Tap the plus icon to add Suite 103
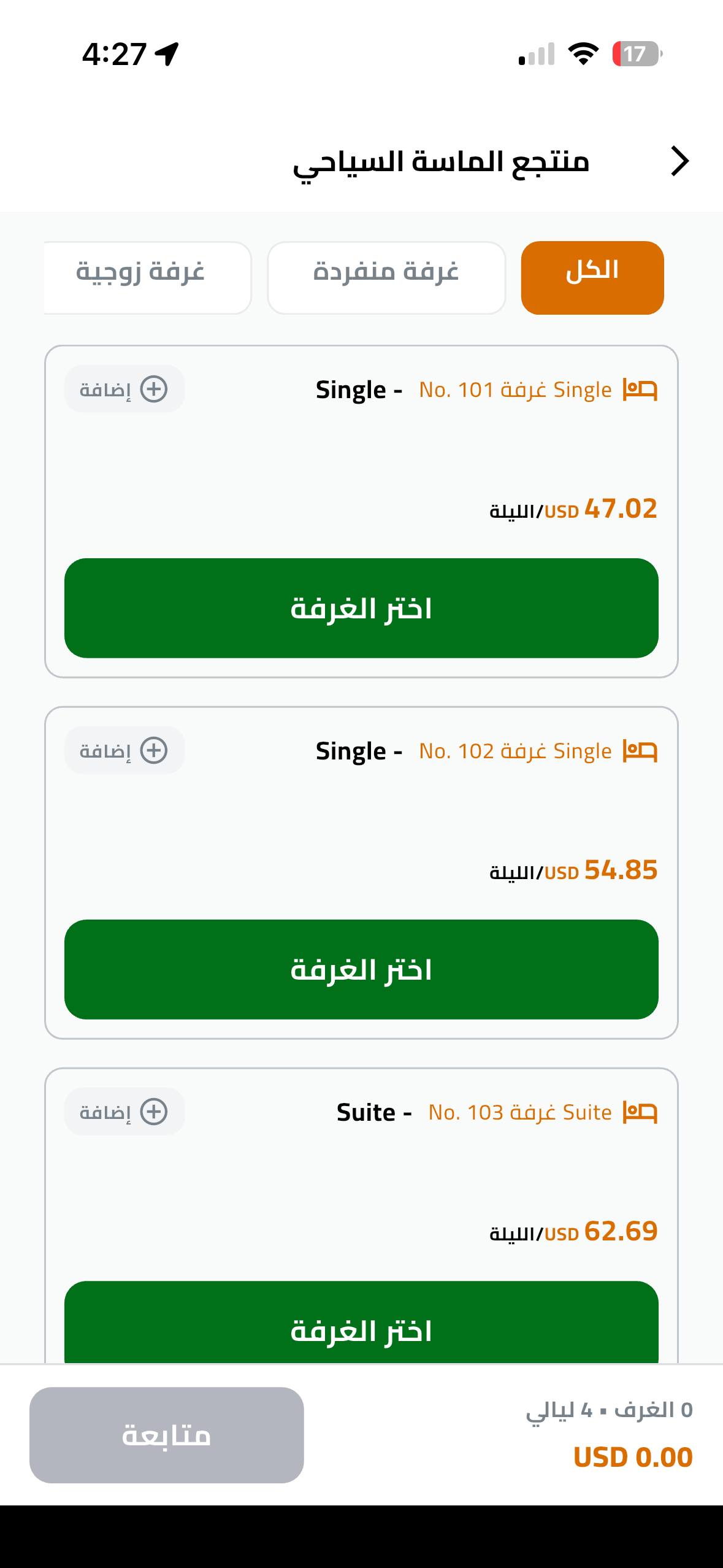The height and width of the screenshot is (1568, 723). (155, 1111)
